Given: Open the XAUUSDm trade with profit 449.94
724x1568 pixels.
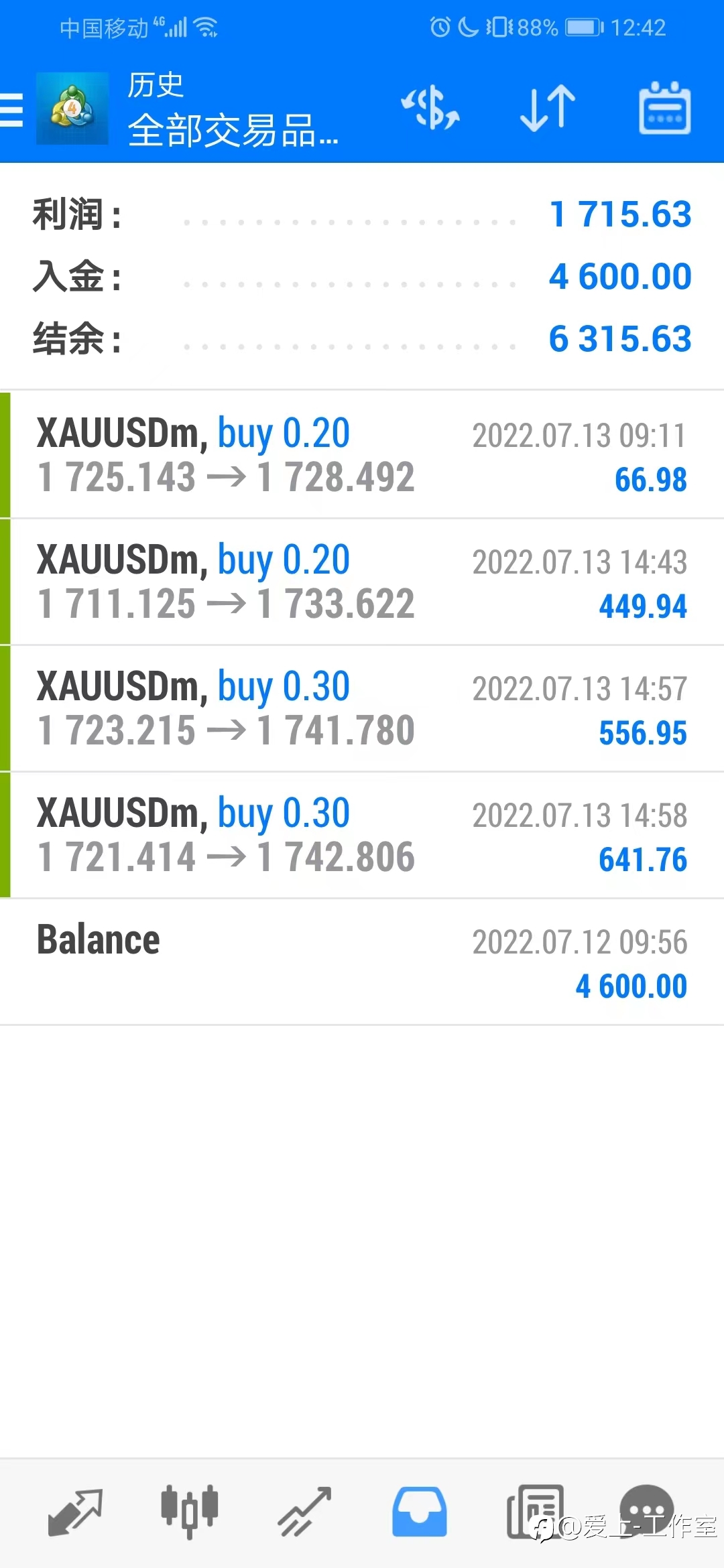Looking at the screenshot, I should (362, 582).
